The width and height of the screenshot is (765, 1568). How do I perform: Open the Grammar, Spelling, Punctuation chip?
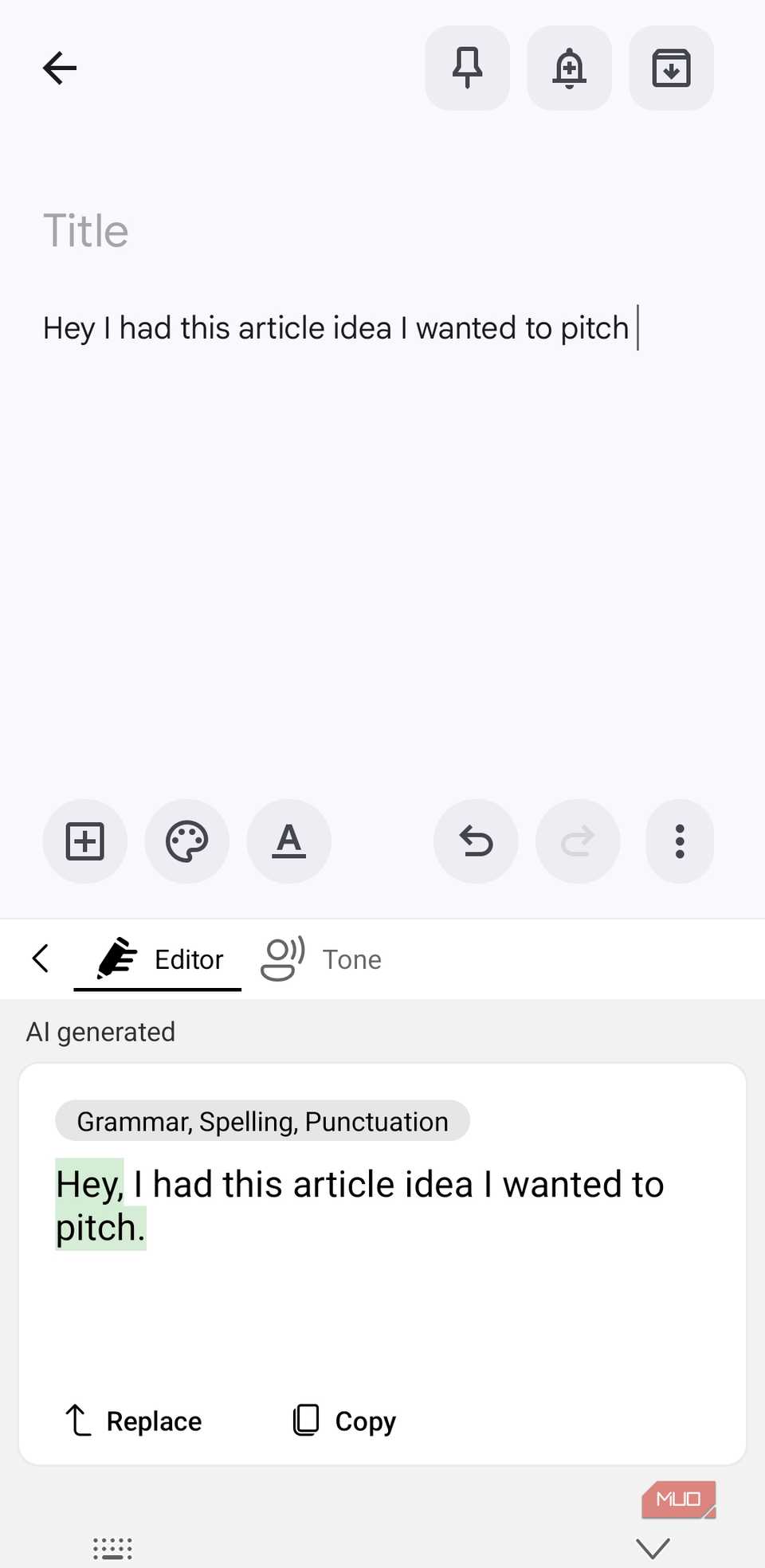(x=261, y=1121)
